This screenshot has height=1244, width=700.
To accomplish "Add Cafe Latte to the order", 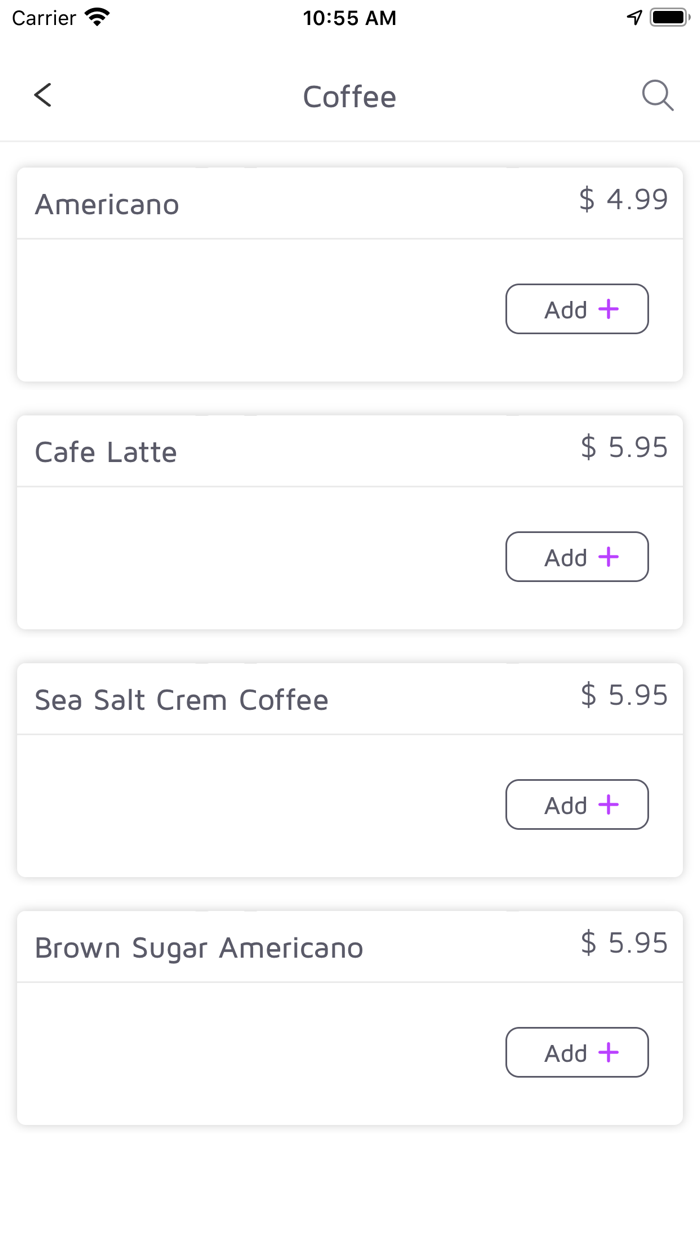I will [x=577, y=557].
